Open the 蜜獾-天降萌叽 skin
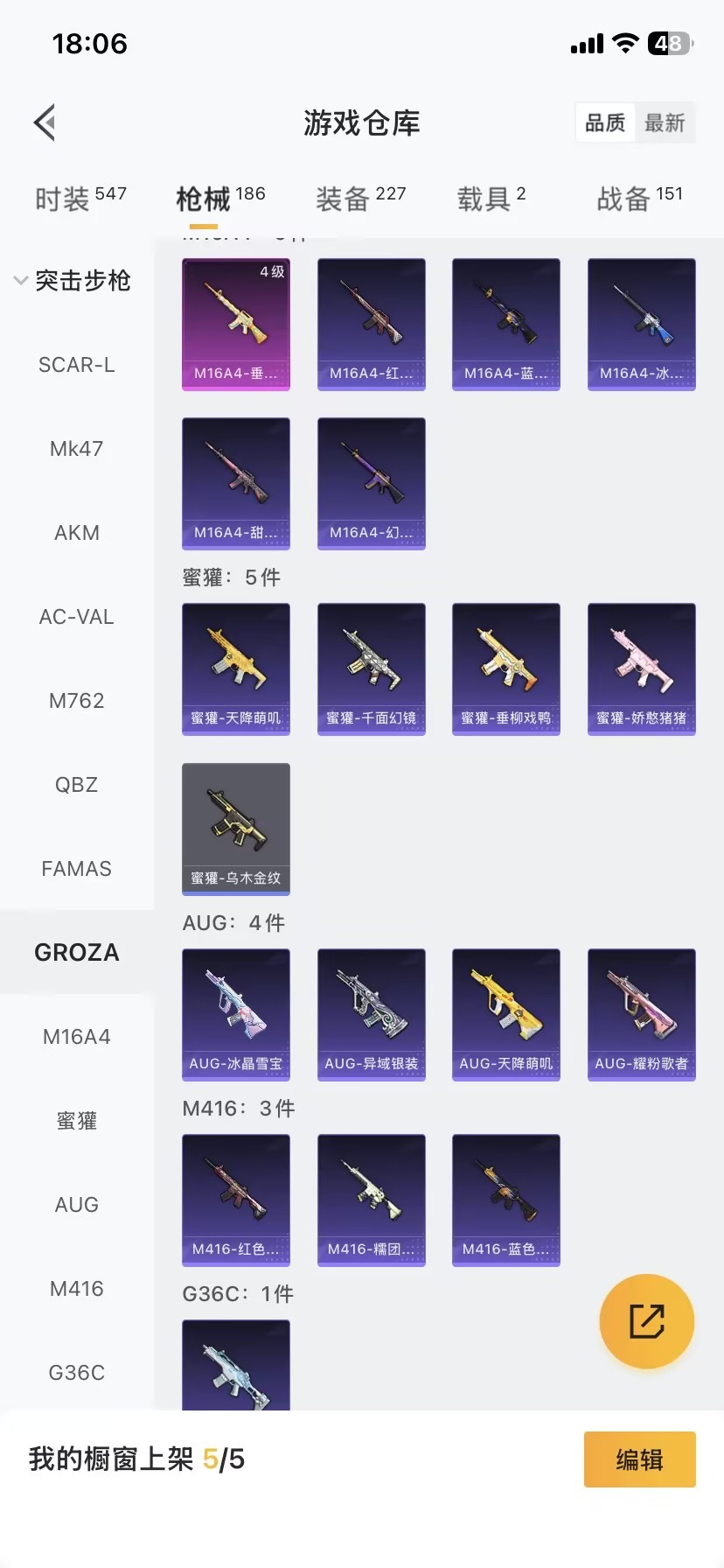The width and height of the screenshot is (724, 1568). click(236, 668)
